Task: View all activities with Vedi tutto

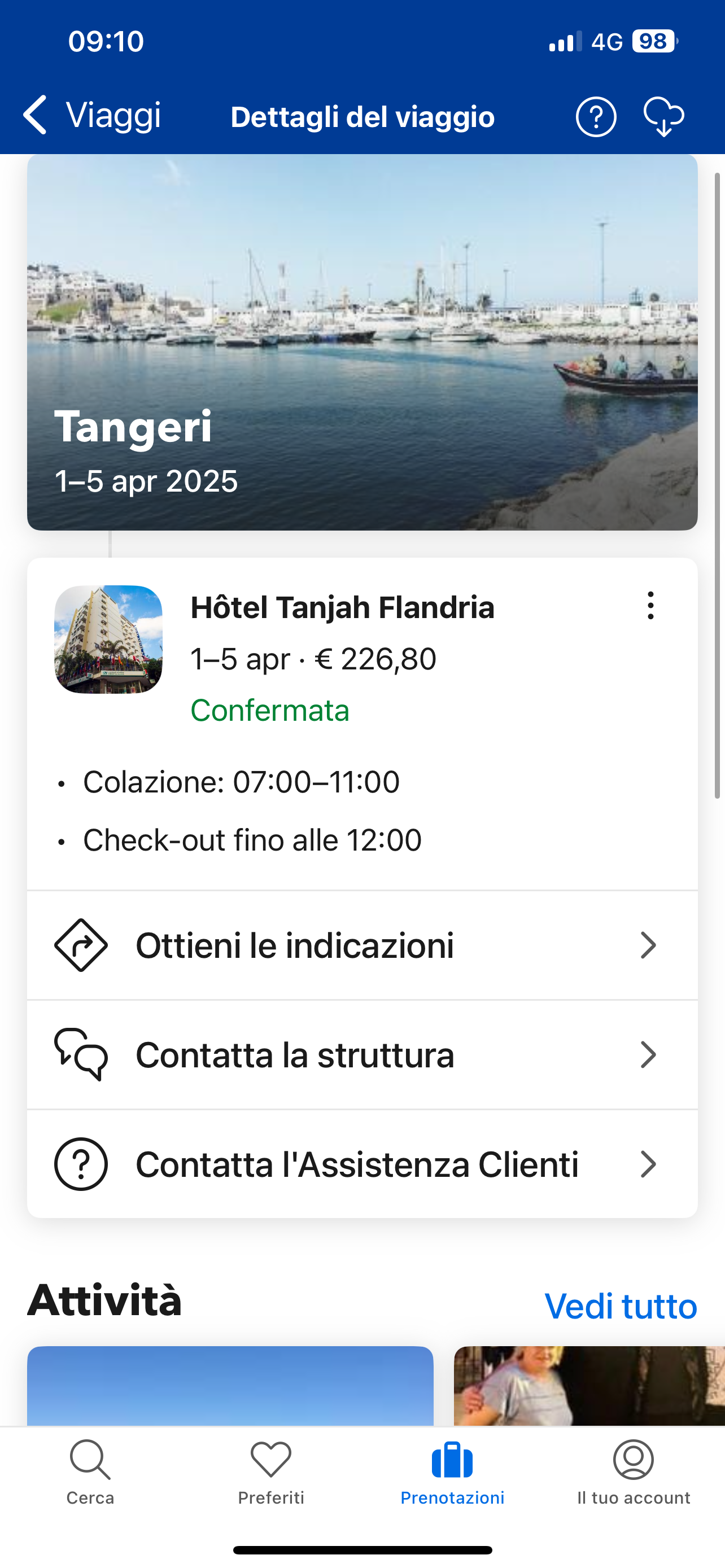Action: (621, 1306)
